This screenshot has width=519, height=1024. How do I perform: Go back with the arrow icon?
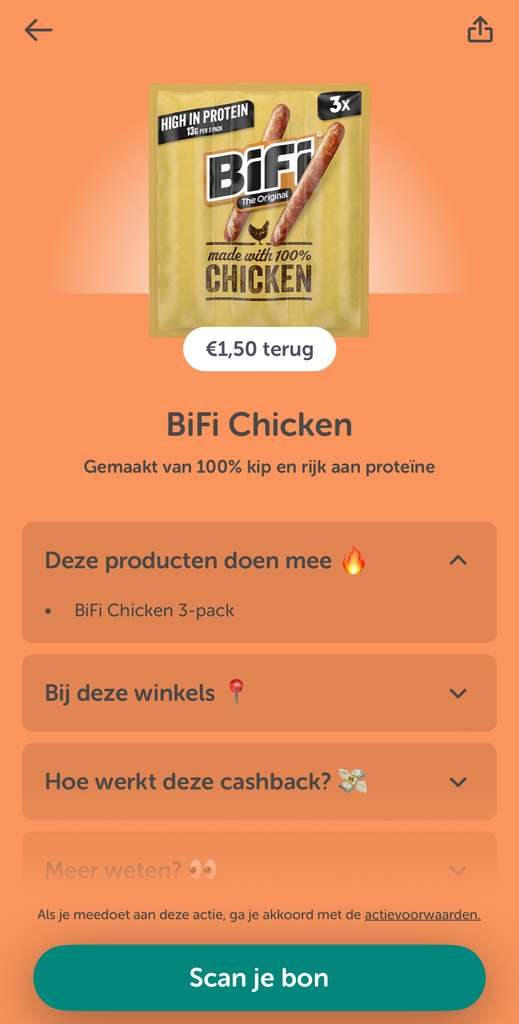pos(39,30)
